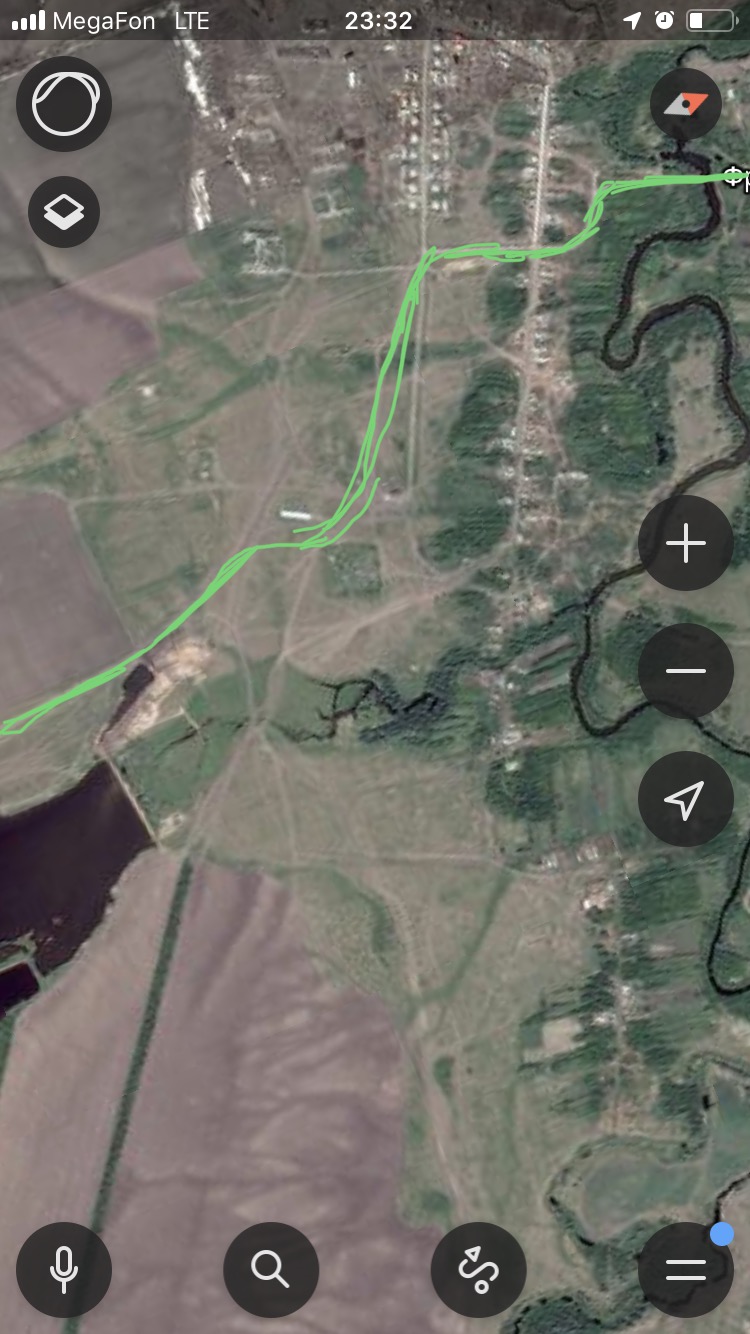
Task: Zoom in with the plus button
Action: pos(686,544)
